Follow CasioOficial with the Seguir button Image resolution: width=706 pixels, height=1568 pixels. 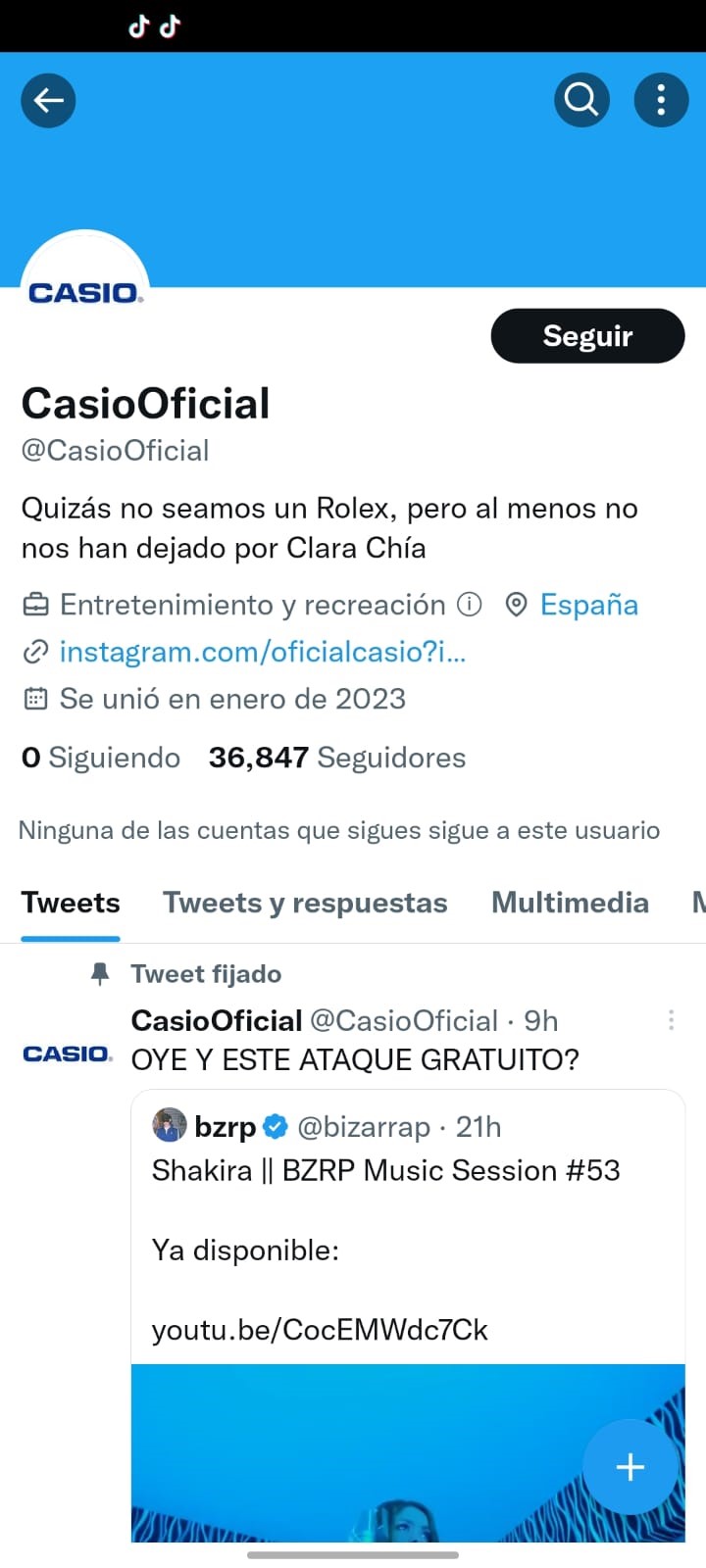point(587,336)
